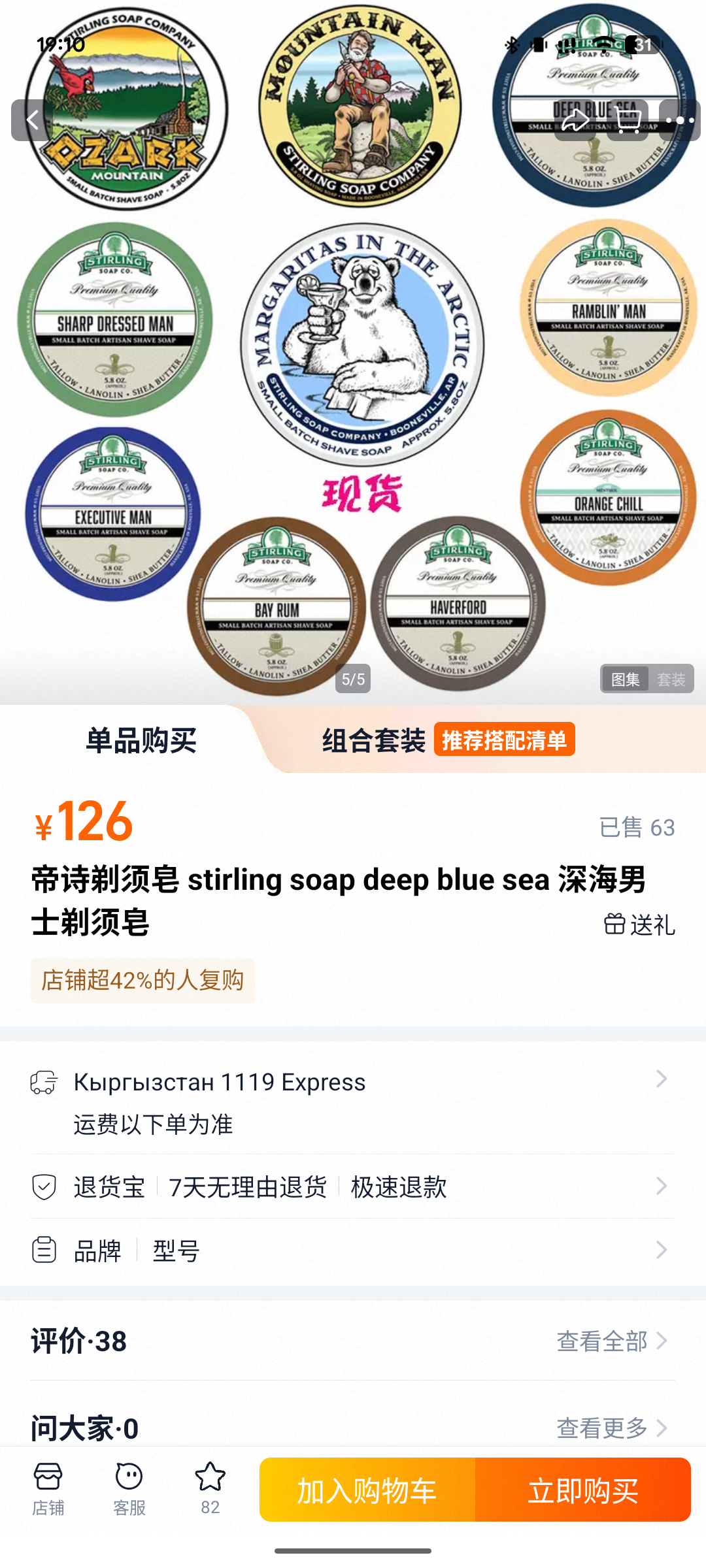Add the soap with 加入购物车
The image size is (706, 1568).
tap(367, 1490)
